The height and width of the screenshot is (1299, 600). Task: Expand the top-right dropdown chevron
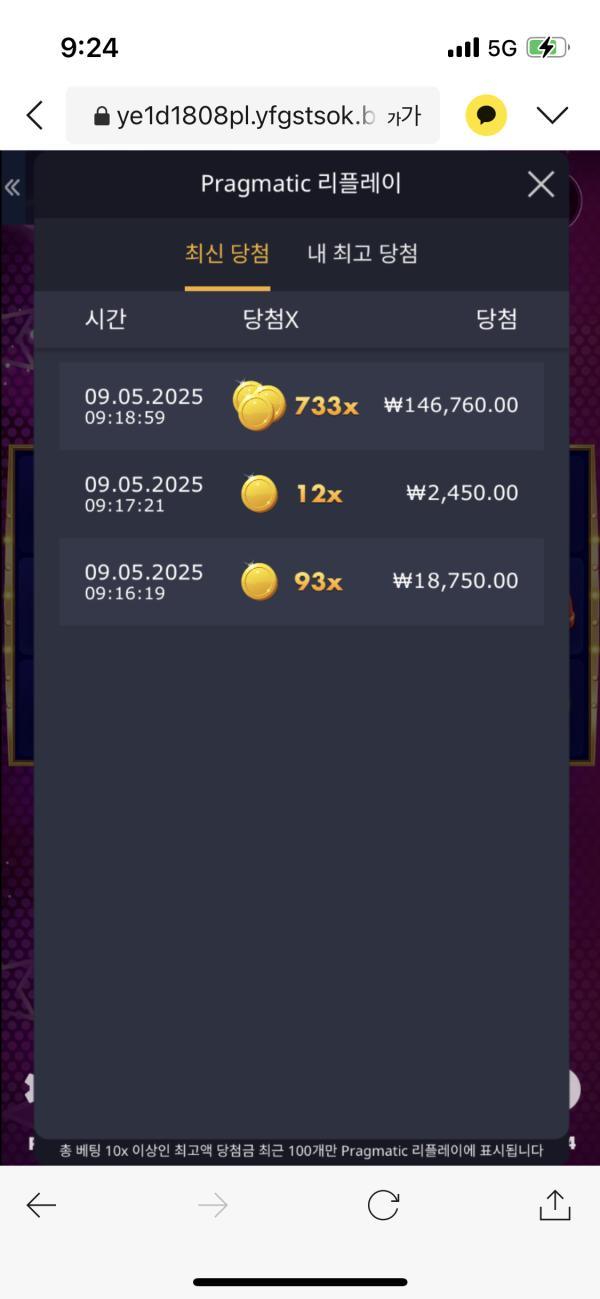point(552,116)
